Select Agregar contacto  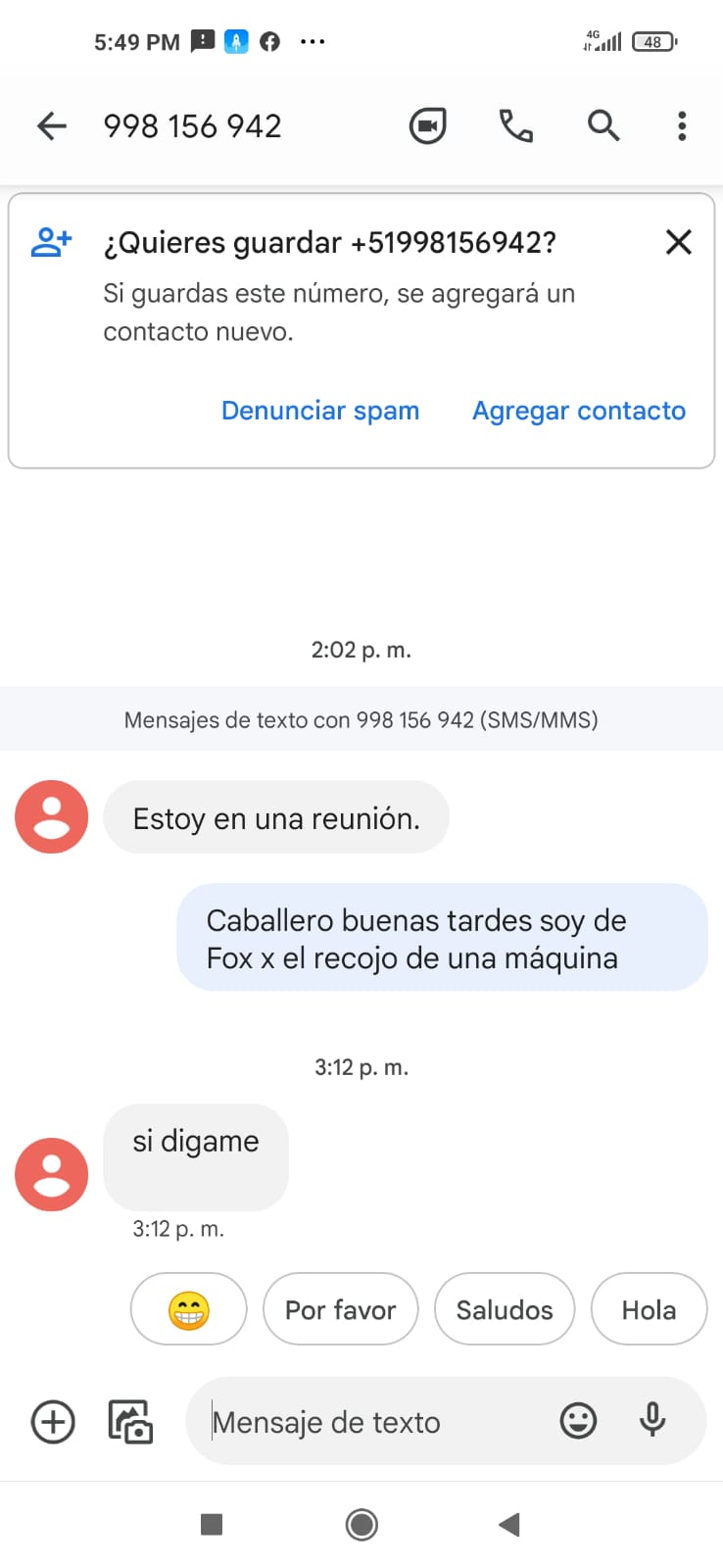pos(579,411)
